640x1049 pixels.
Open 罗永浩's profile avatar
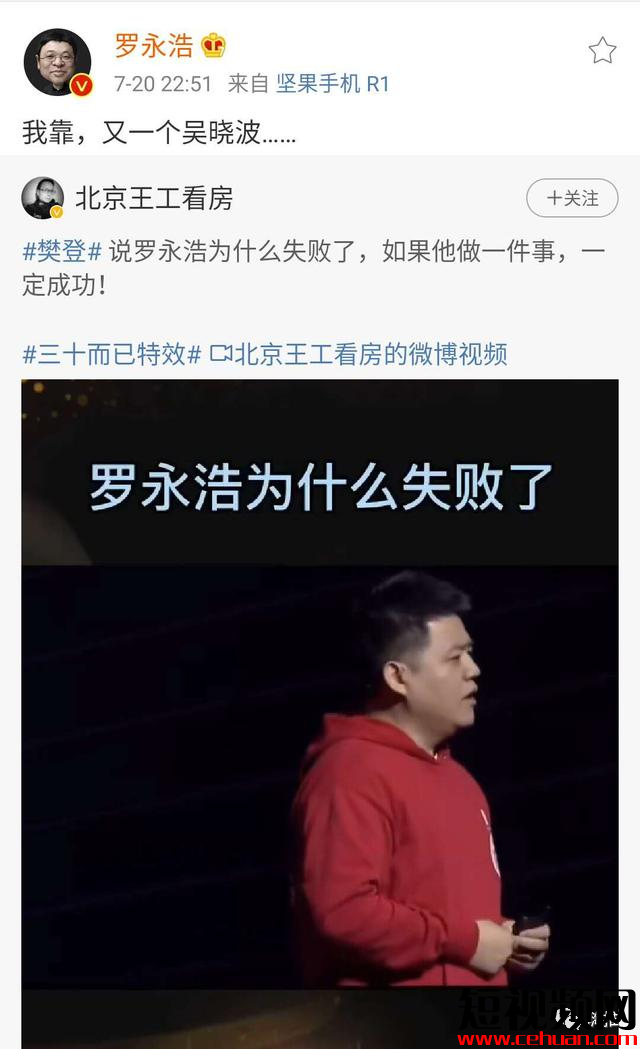pos(57,62)
